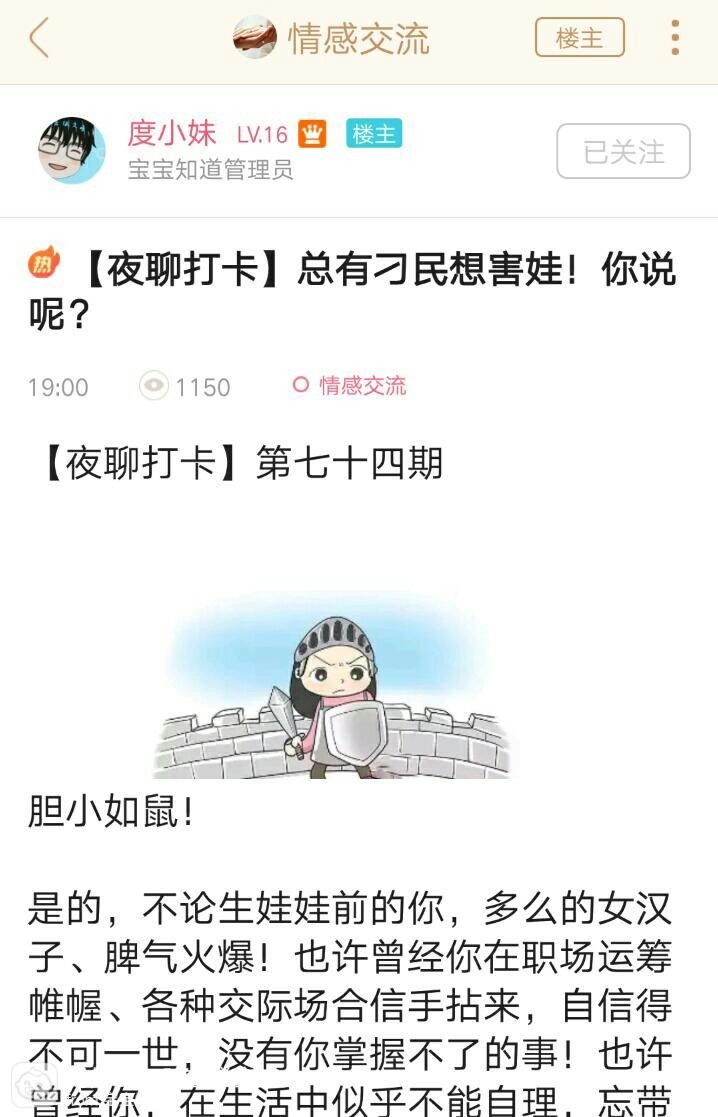
Task: Go back using the top-left arrow
Action: coord(39,39)
